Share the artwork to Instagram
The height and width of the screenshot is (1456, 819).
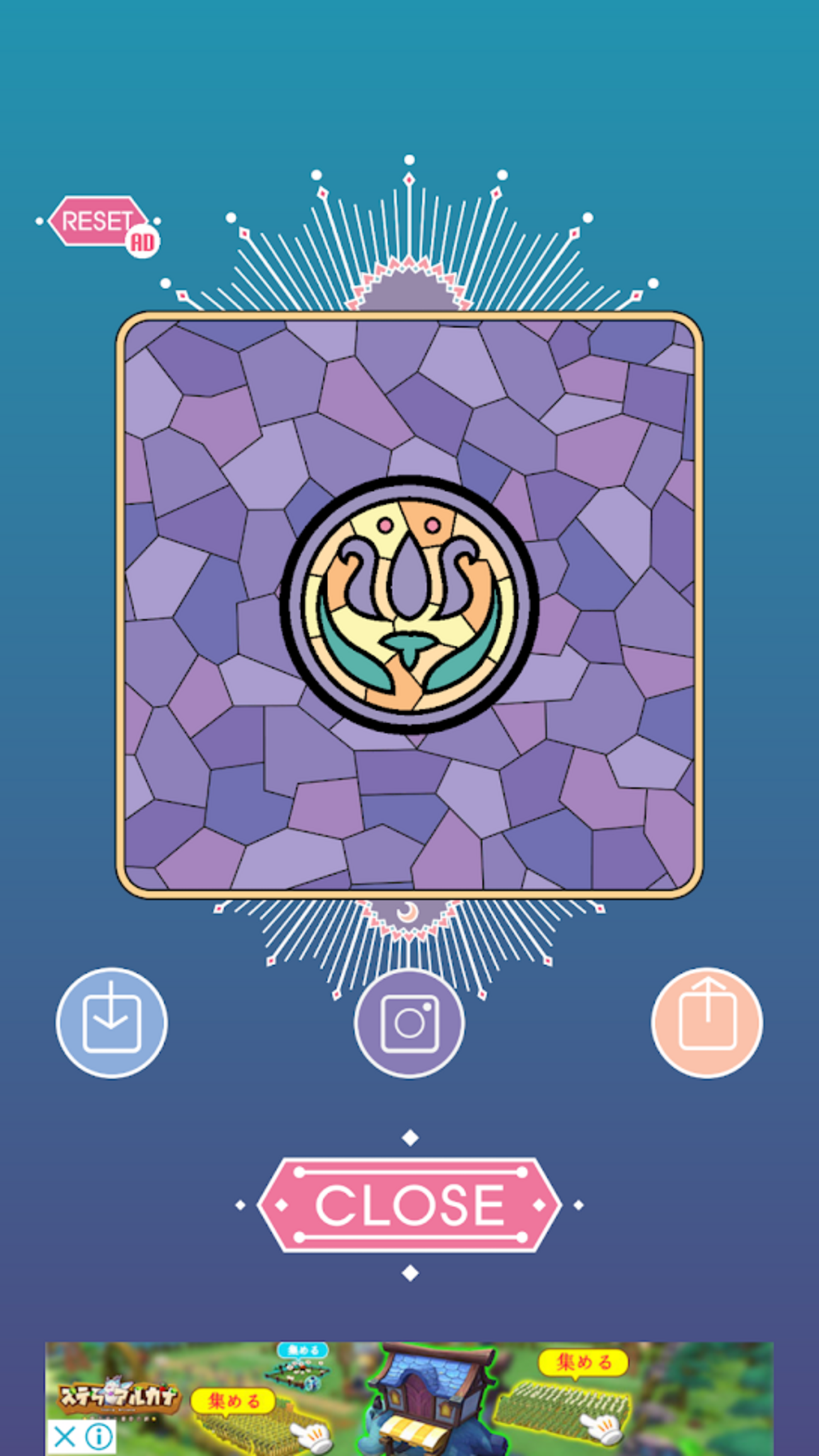pos(409,1023)
